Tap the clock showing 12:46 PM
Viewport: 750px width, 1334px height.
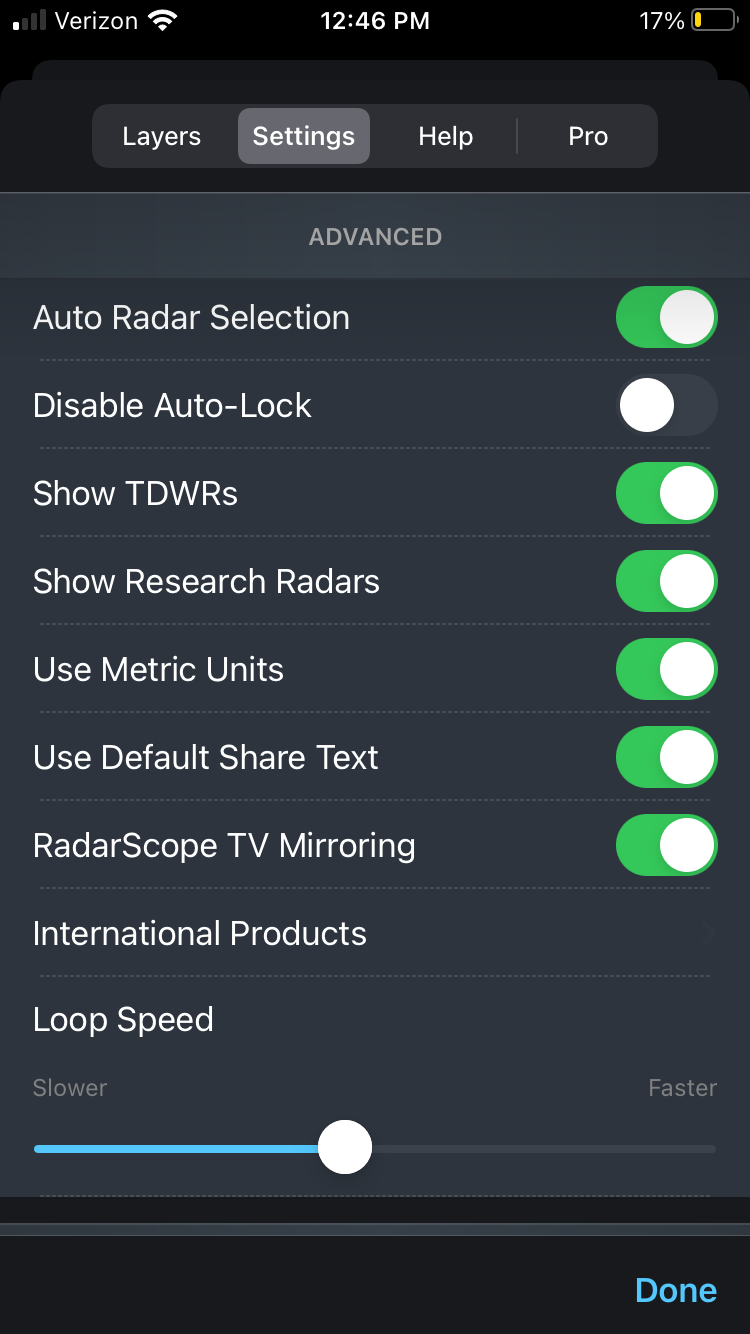[375, 20]
